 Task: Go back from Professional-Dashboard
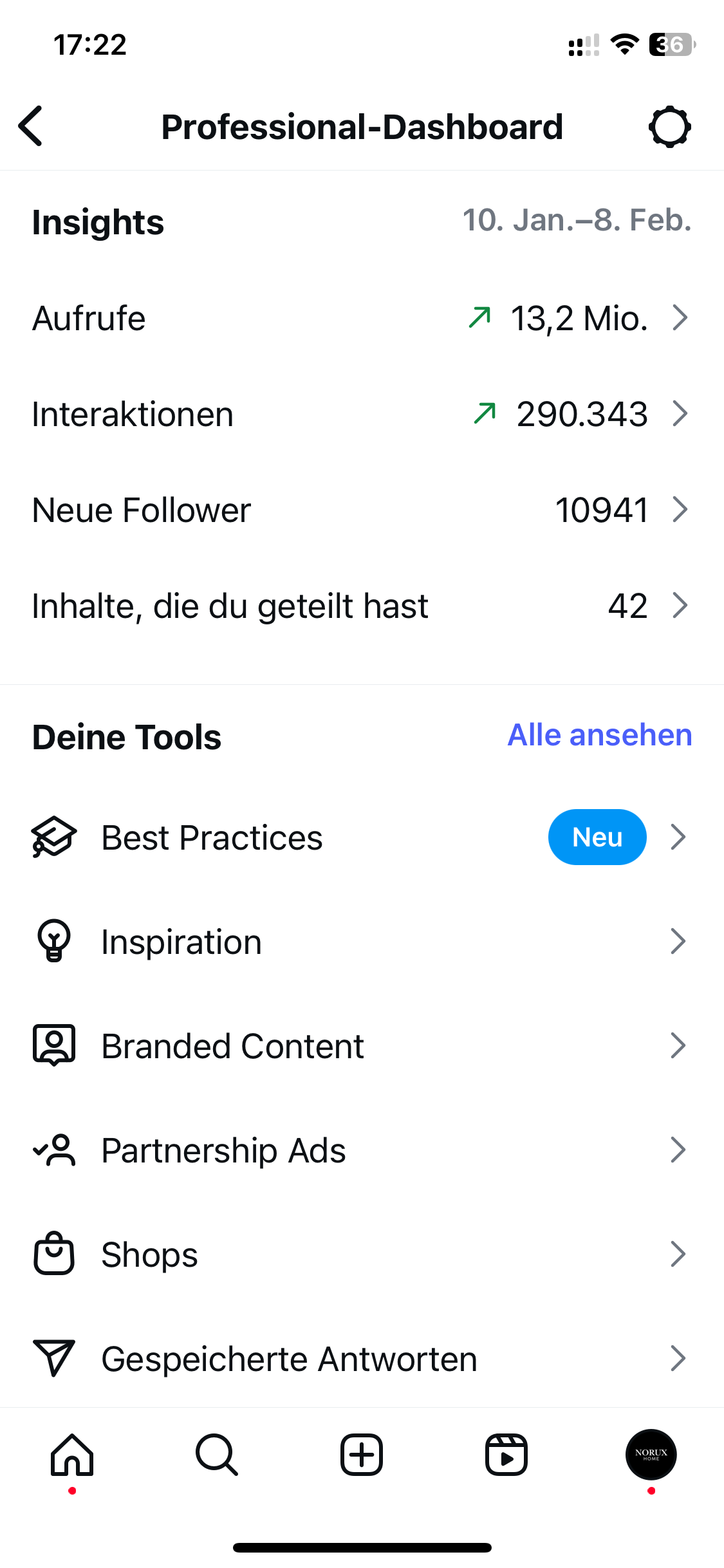tap(31, 126)
